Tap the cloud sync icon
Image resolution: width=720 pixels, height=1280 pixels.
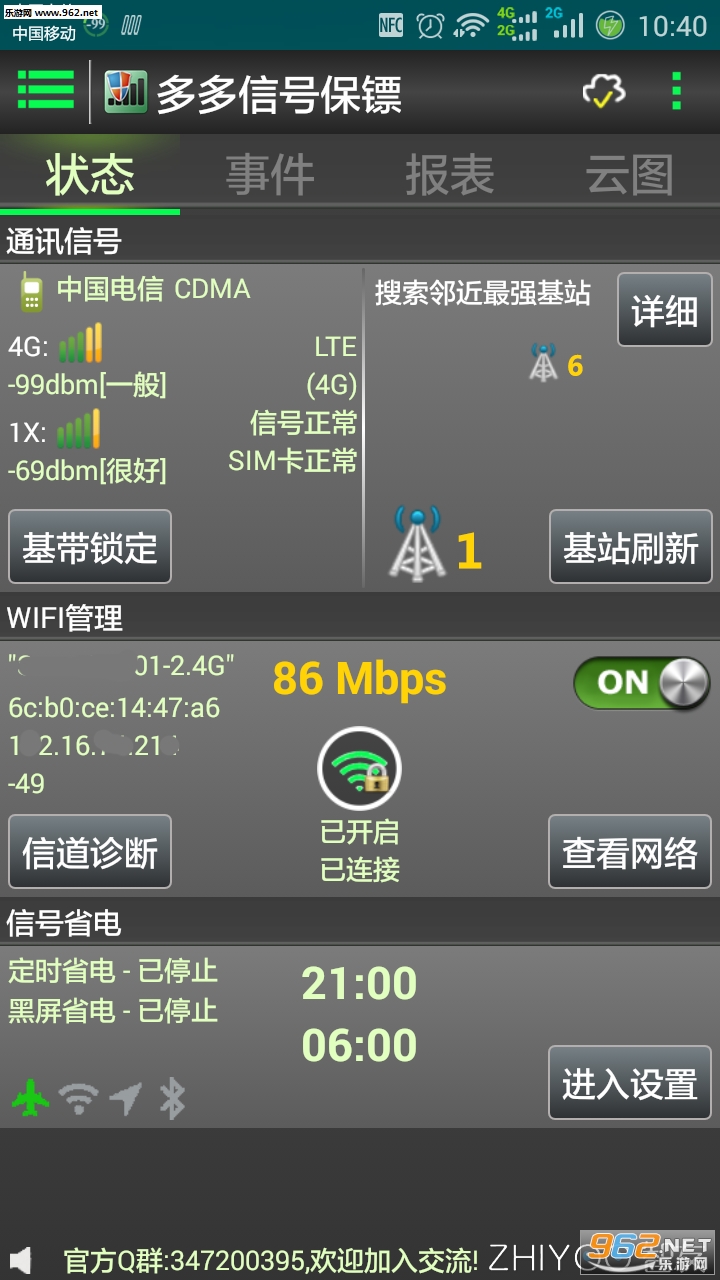604,93
